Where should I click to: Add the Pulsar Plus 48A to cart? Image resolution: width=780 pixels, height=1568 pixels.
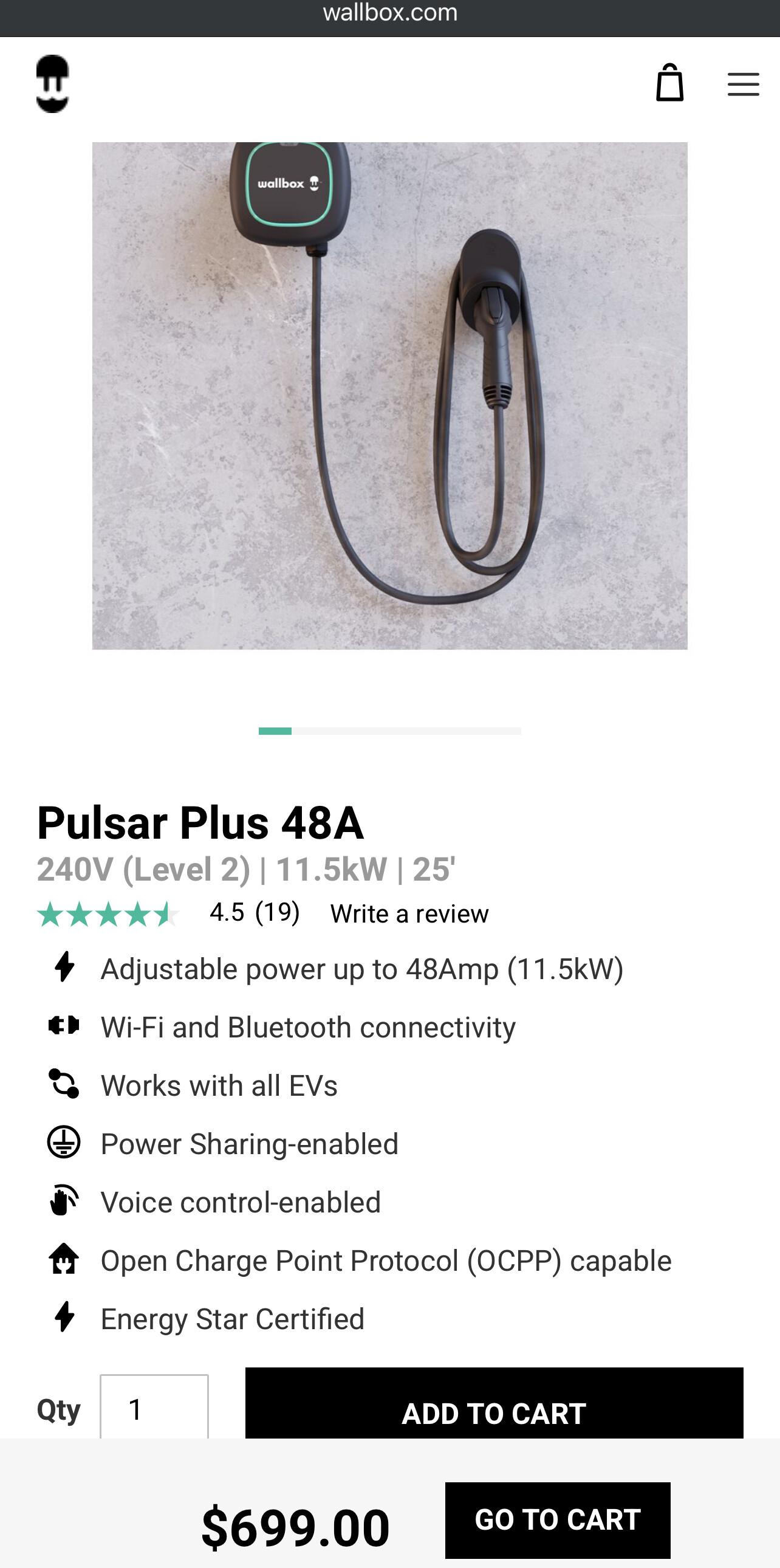494,1403
